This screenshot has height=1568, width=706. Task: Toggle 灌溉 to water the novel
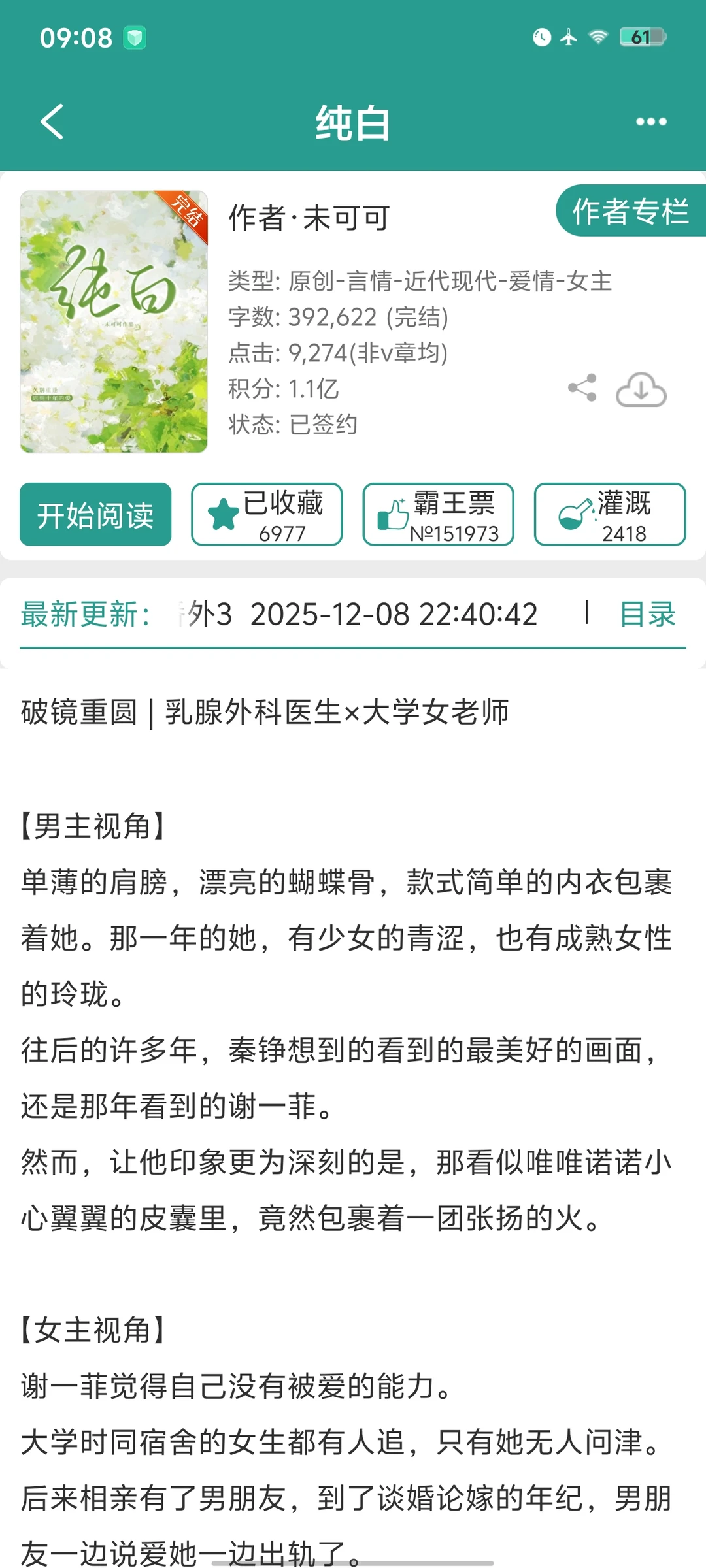609,514
